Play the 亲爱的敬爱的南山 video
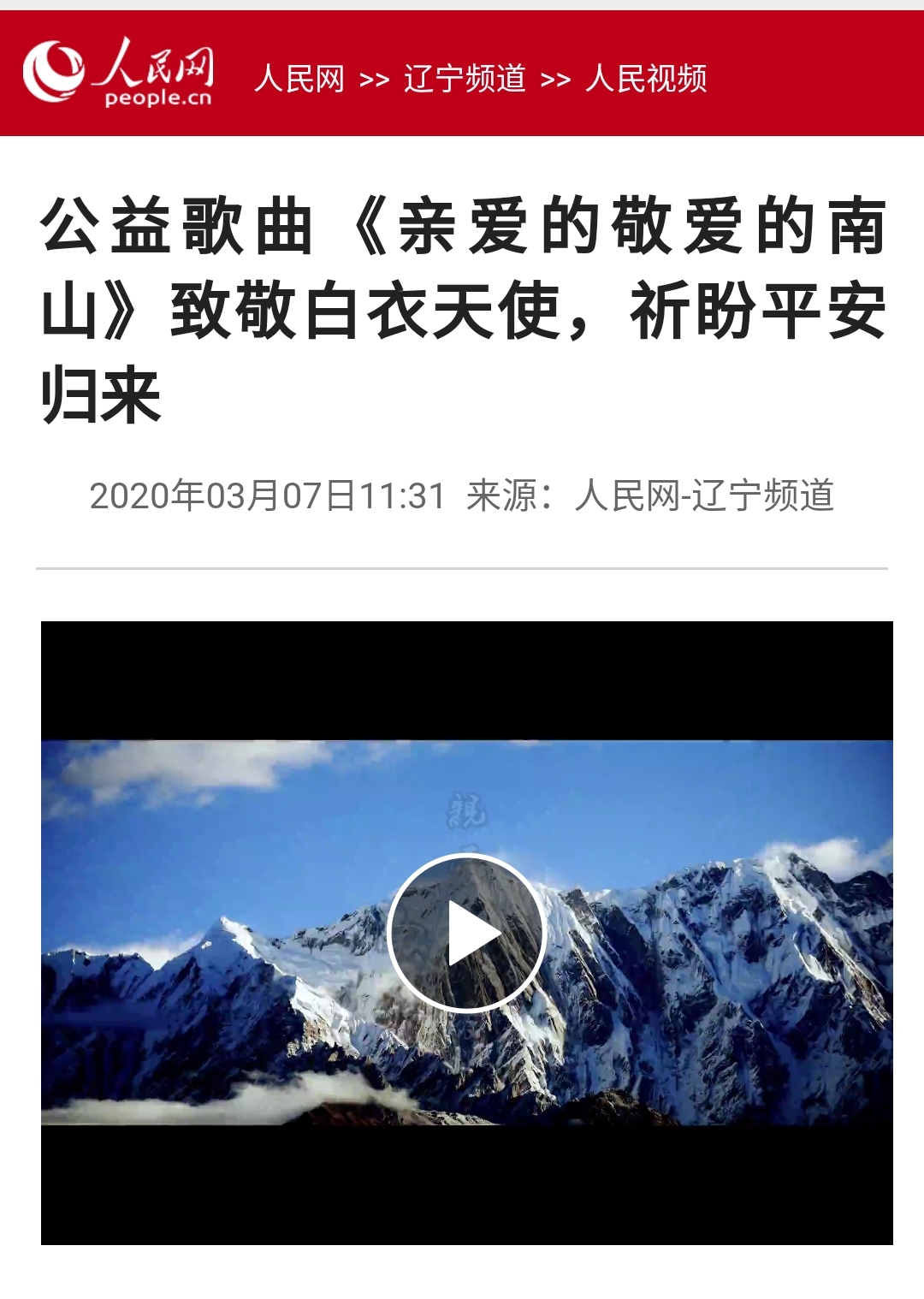This screenshot has height=1299, width=924. coord(467,933)
